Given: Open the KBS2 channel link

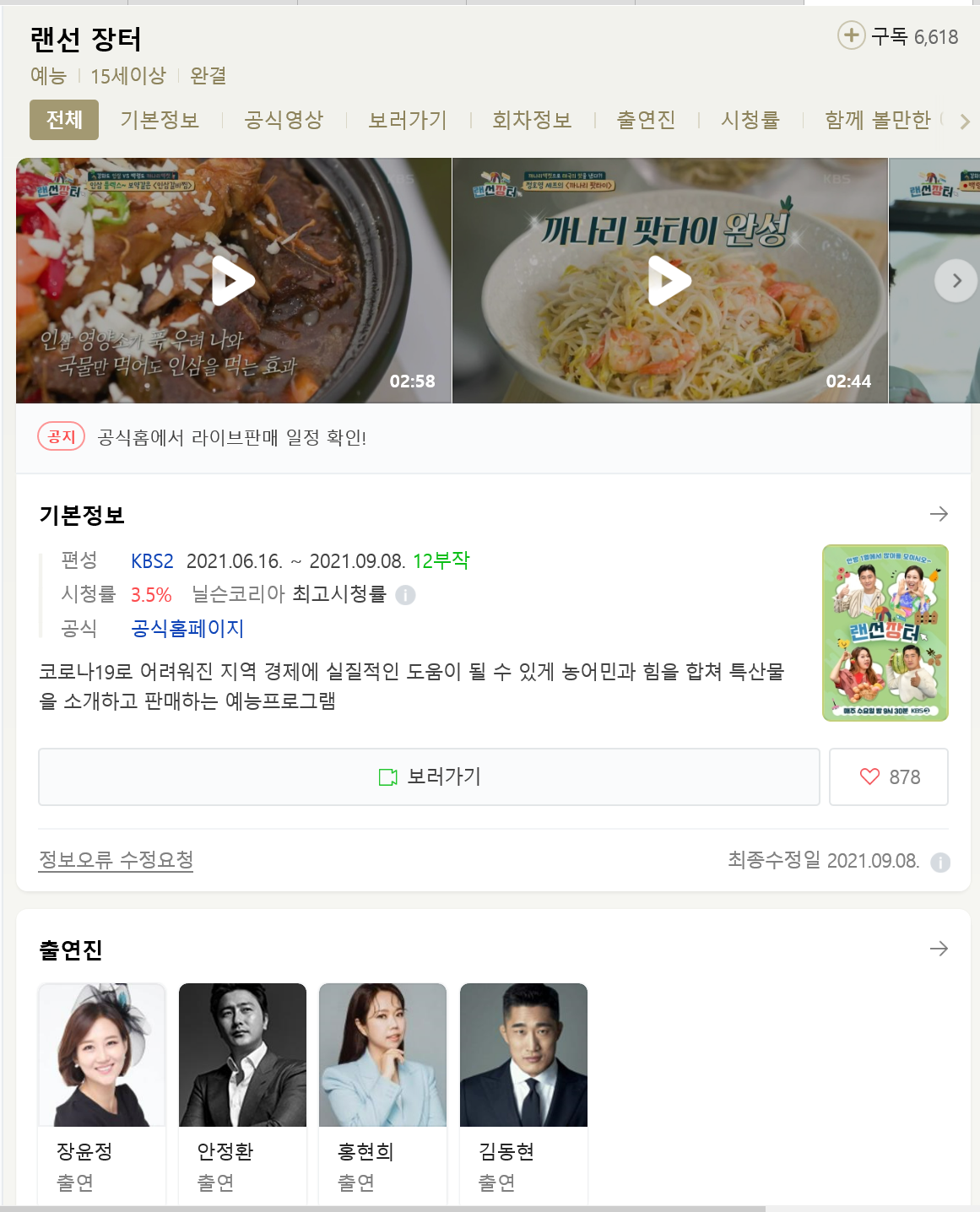Looking at the screenshot, I should (x=152, y=561).
